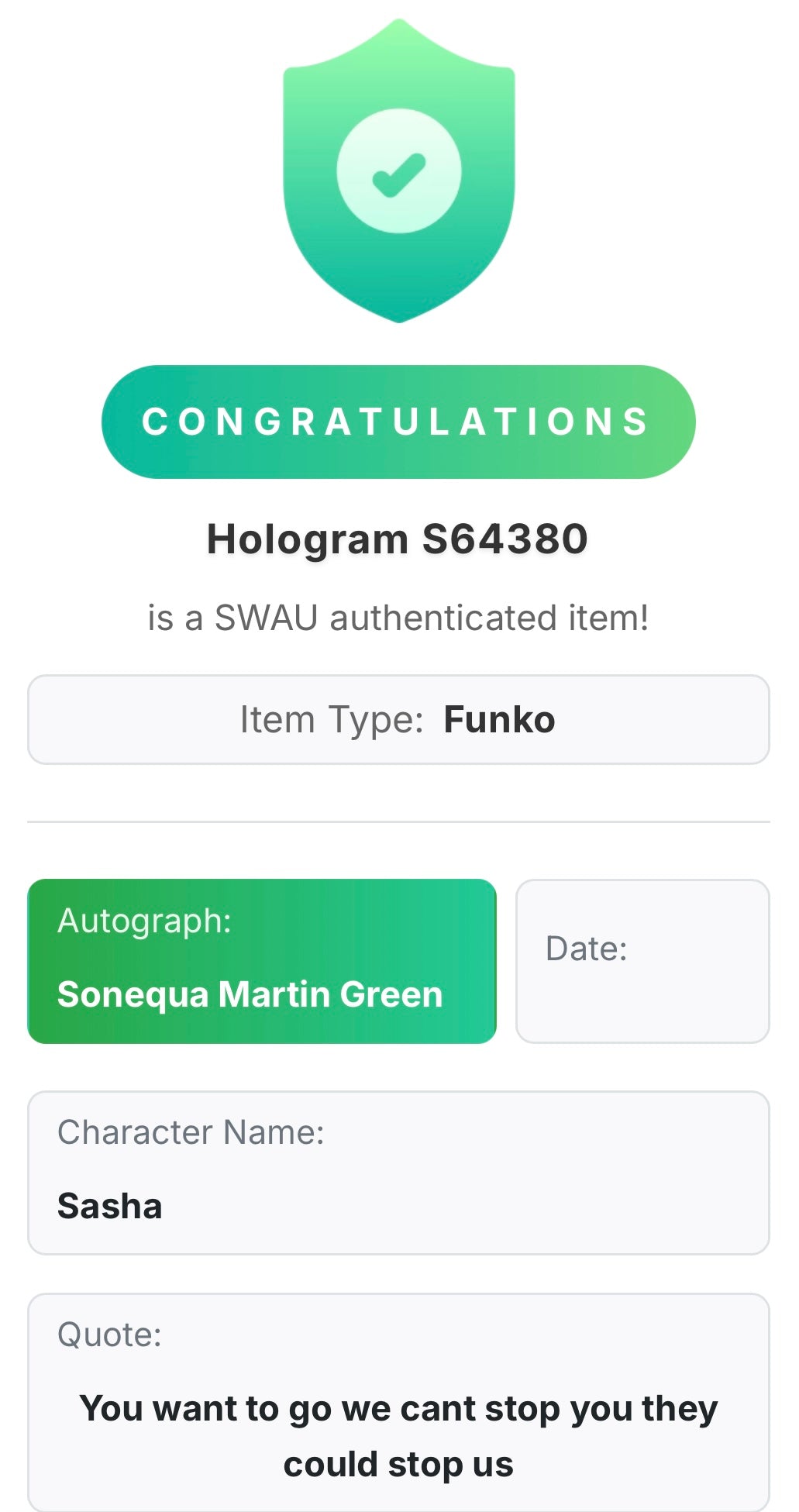This screenshot has height=1512, width=799.
Task: Click the quote text could stop us
Action: [x=398, y=1462]
